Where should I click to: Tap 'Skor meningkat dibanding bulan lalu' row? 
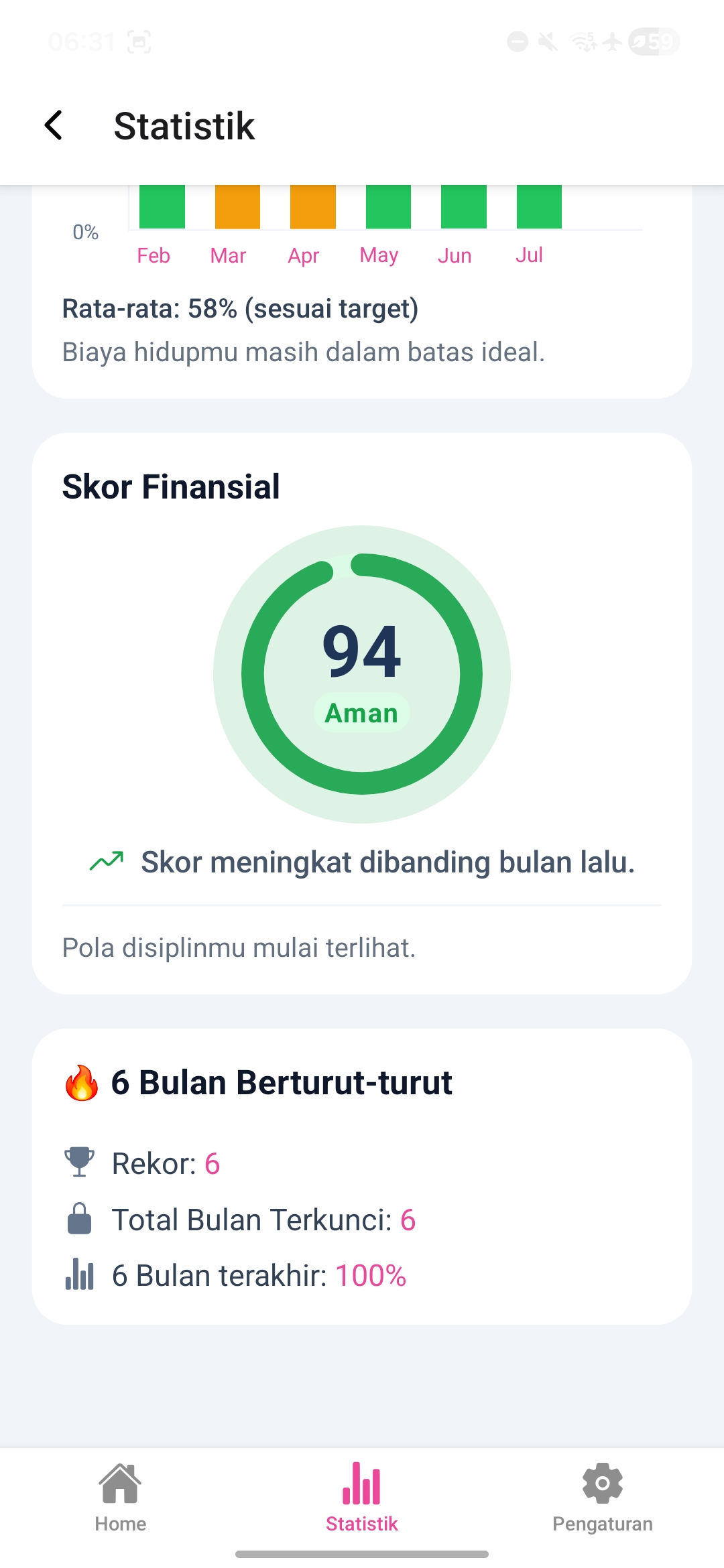(387, 862)
